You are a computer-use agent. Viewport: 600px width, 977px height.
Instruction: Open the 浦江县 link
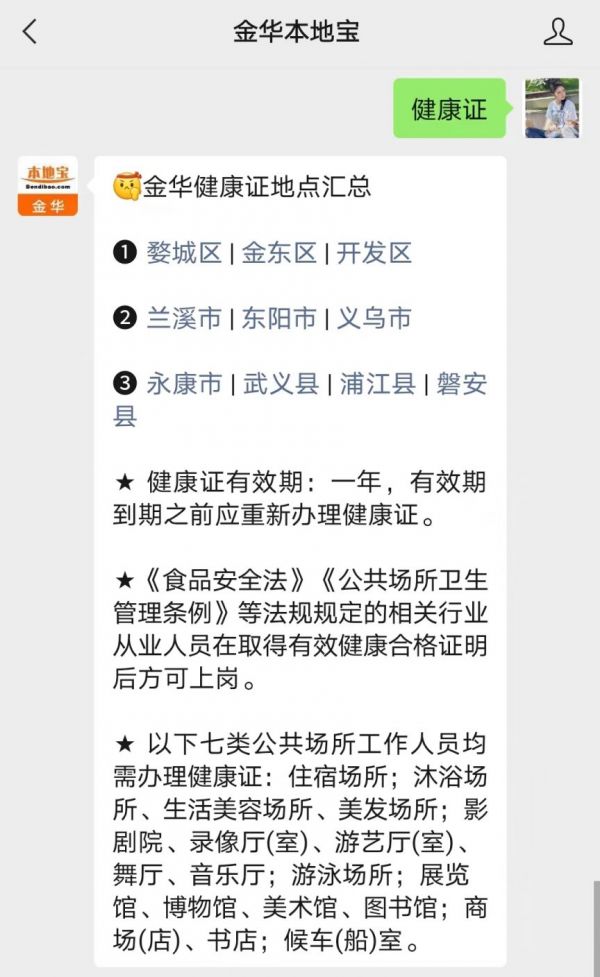point(377,384)
